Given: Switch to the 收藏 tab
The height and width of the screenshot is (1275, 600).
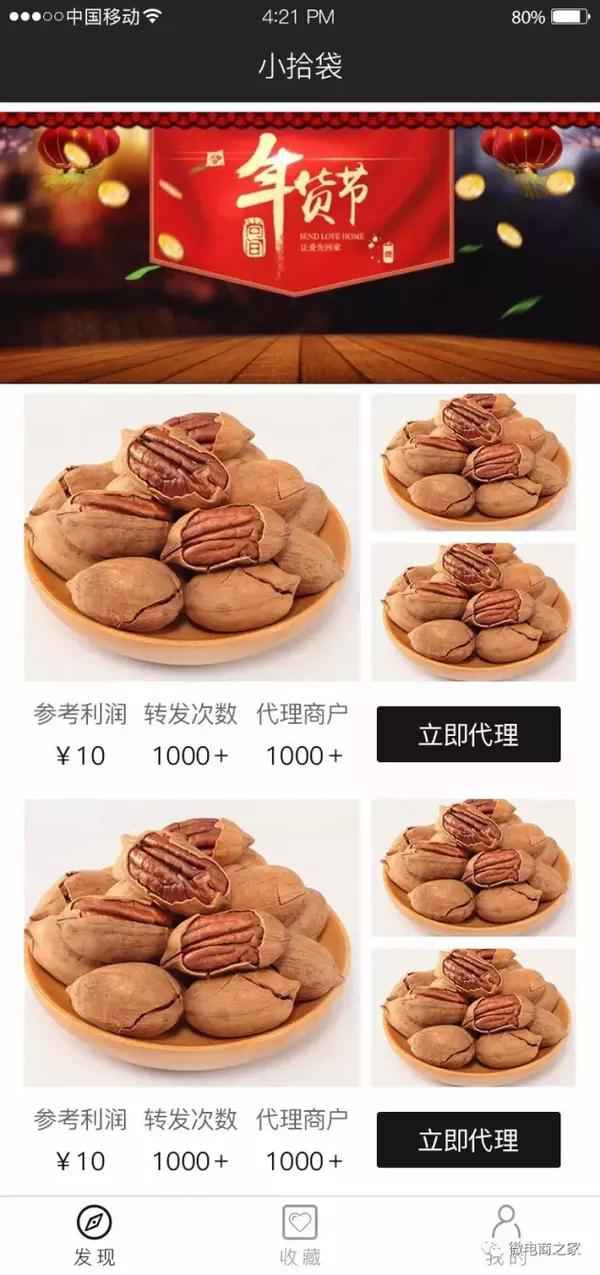Looking at the screenshot, I should (300, 1235).
